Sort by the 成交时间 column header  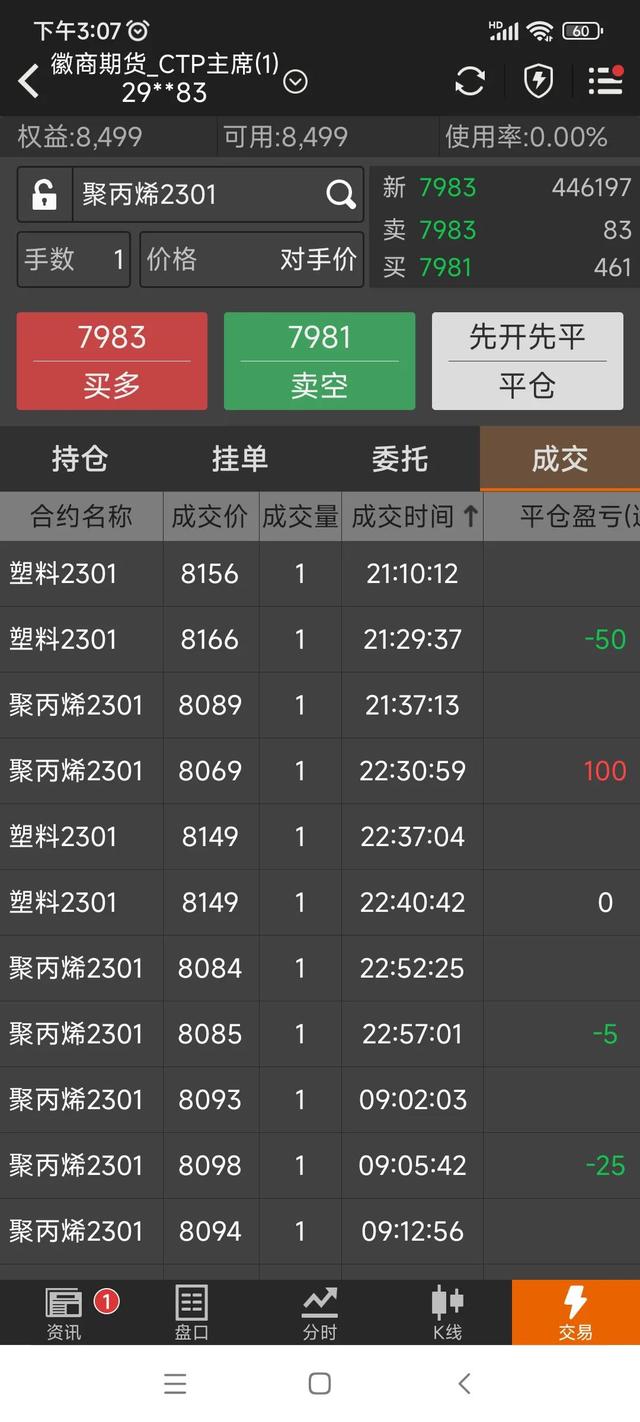click(412, 517)
